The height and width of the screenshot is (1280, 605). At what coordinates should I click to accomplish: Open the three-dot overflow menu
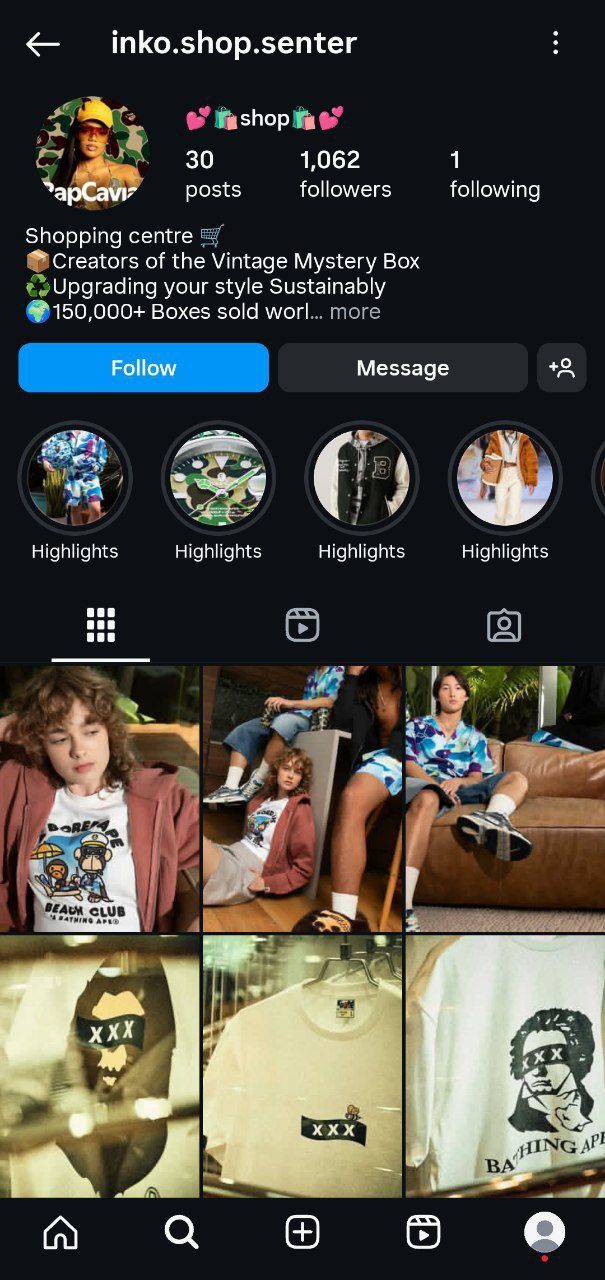pos(555,43)
